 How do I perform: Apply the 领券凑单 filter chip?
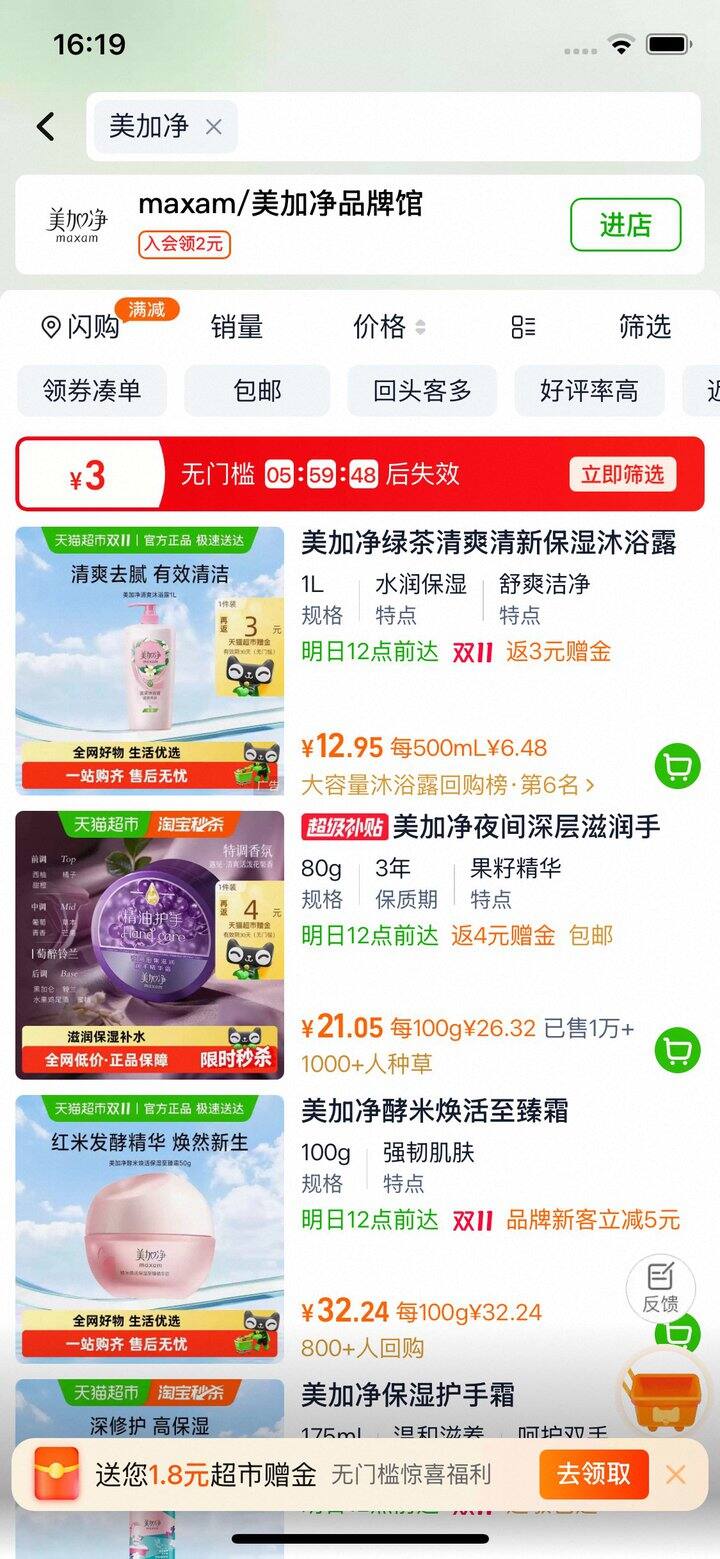(x=92, y=391)
